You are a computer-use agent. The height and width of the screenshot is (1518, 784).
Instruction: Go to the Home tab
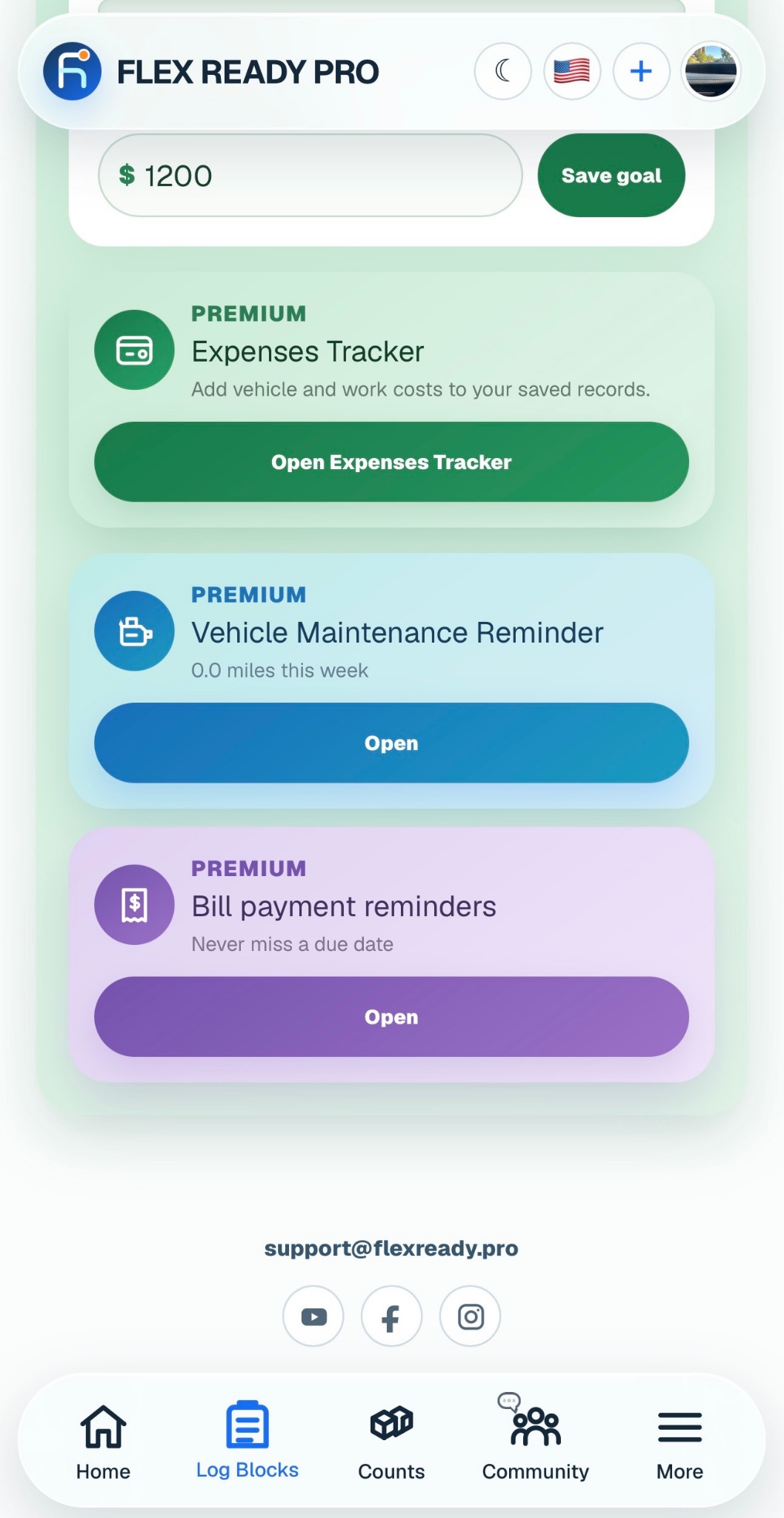103,1441
